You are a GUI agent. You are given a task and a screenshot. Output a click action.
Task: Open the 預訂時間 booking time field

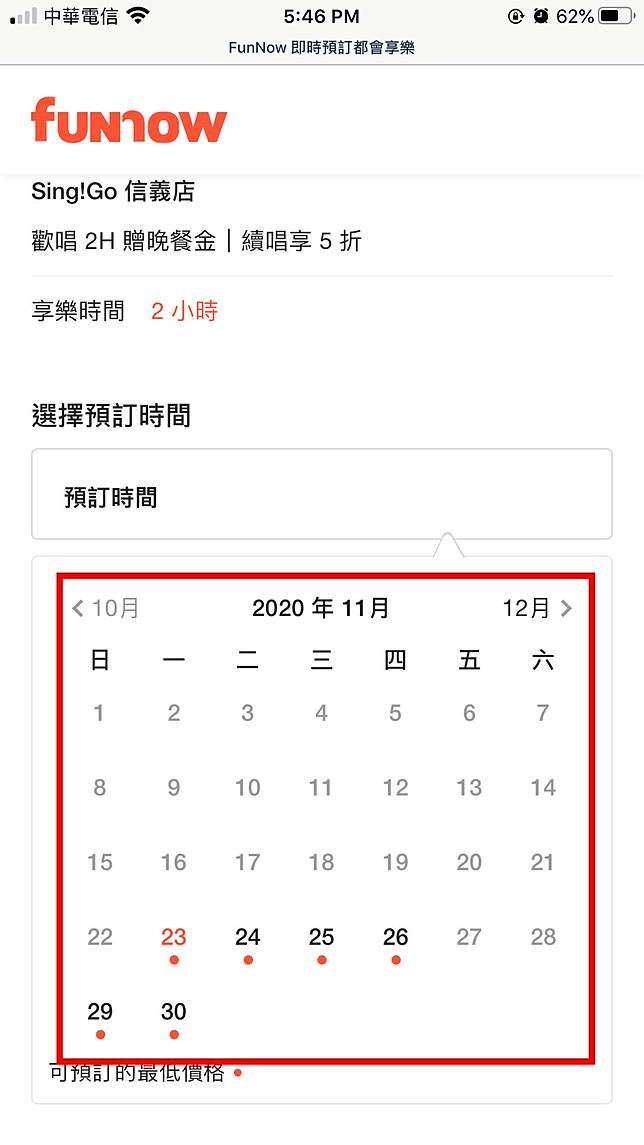pyautogui.click(x=321, y=496)
